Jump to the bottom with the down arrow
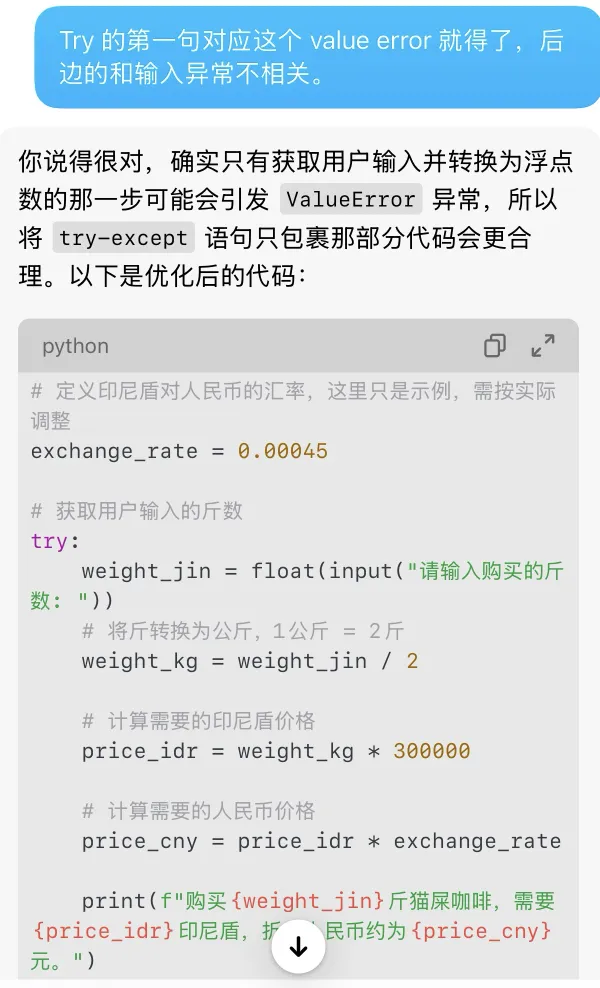This screenshot has width=600, height=988. (298, 947)
